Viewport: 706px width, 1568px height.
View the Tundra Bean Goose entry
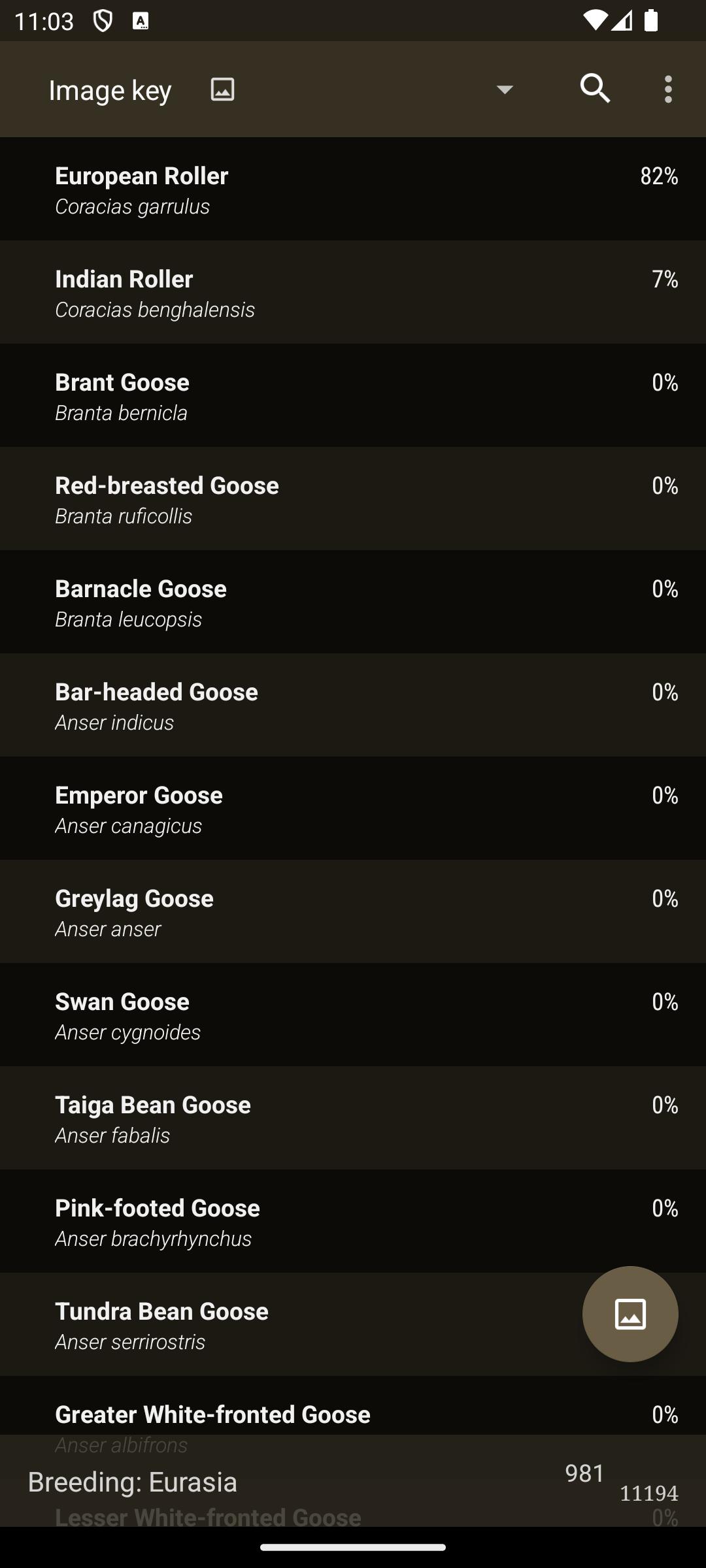tap(288, 1324)
